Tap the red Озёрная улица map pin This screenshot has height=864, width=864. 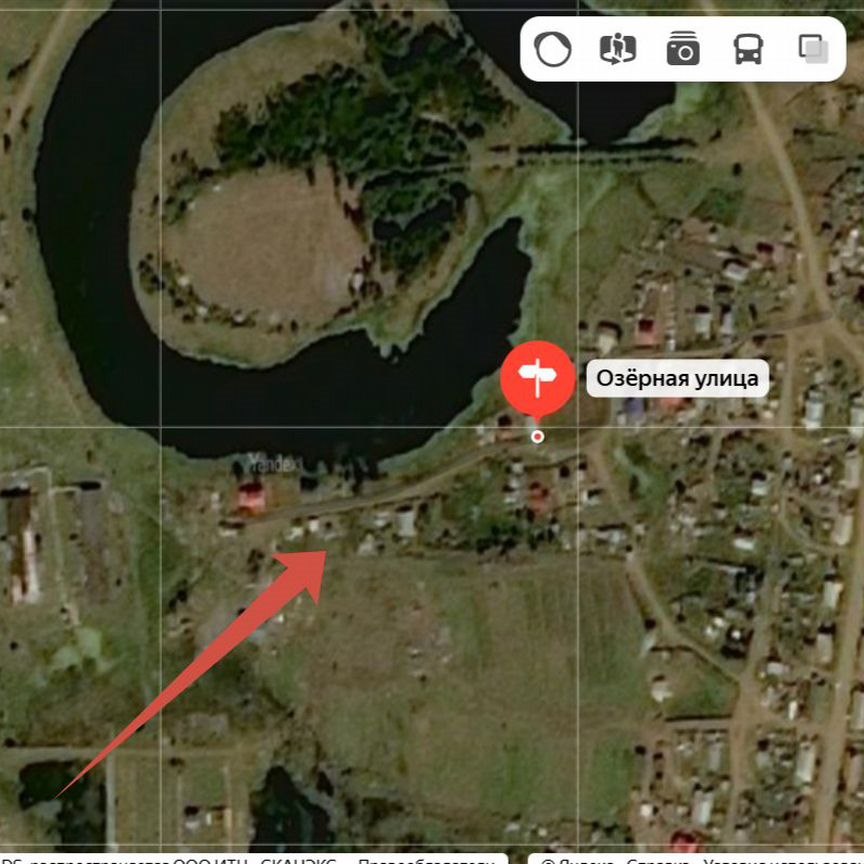tap(537, 378)
